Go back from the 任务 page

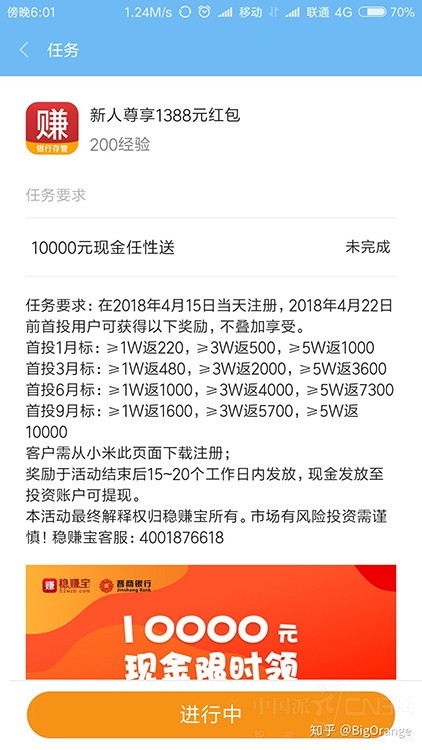tap(24, 50)
